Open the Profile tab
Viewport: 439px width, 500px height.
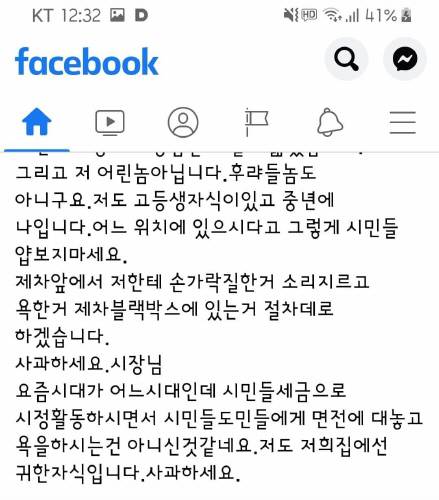pyautogui.click(x=183, y=122)
